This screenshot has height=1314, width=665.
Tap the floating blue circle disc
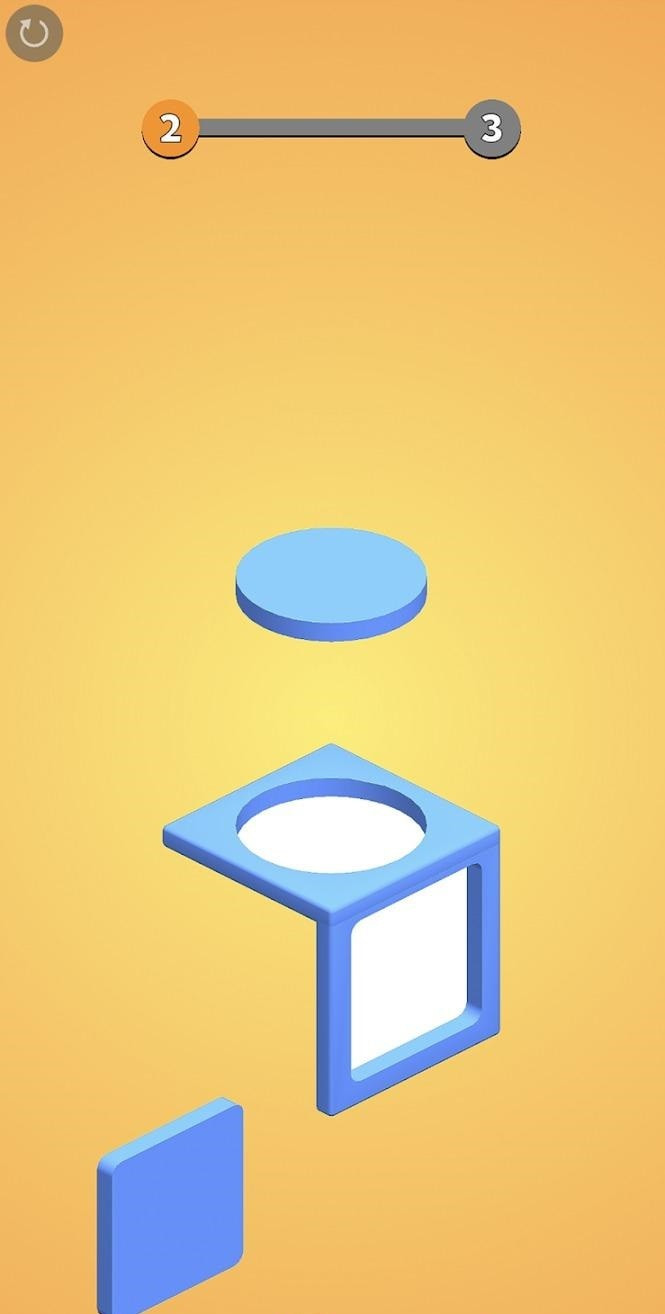pyautogui.click(x=331, y=580)
